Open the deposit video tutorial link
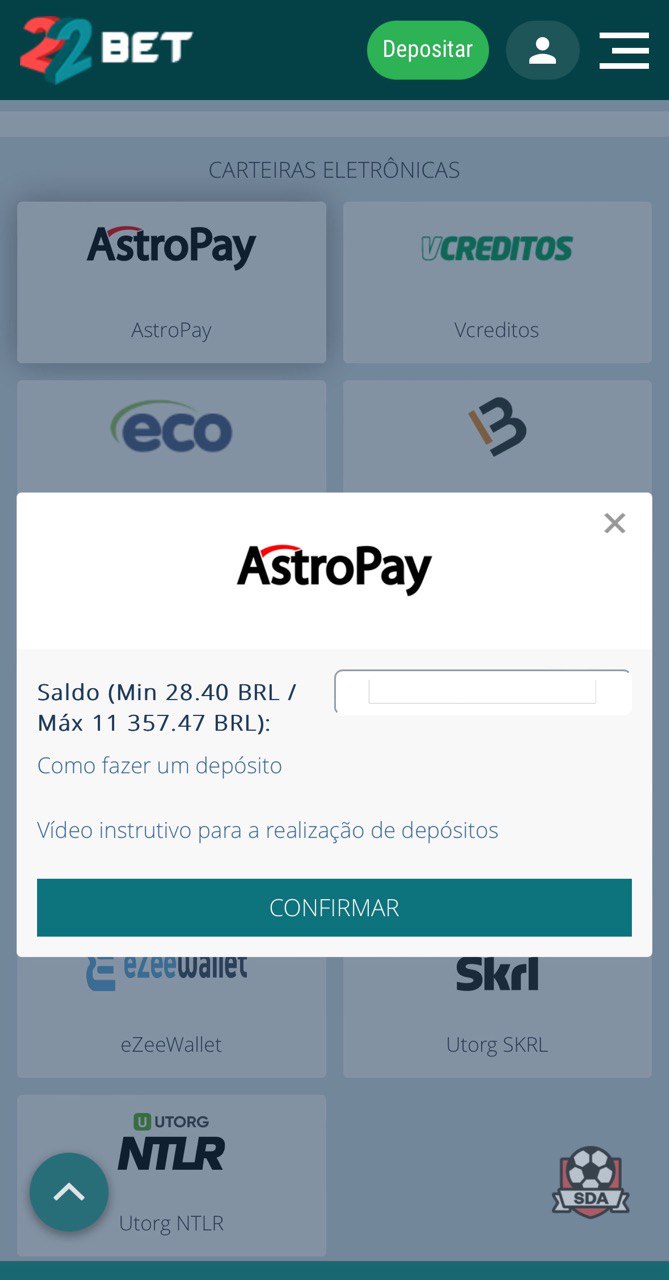669x1280 pixels. tap(268, 830)
